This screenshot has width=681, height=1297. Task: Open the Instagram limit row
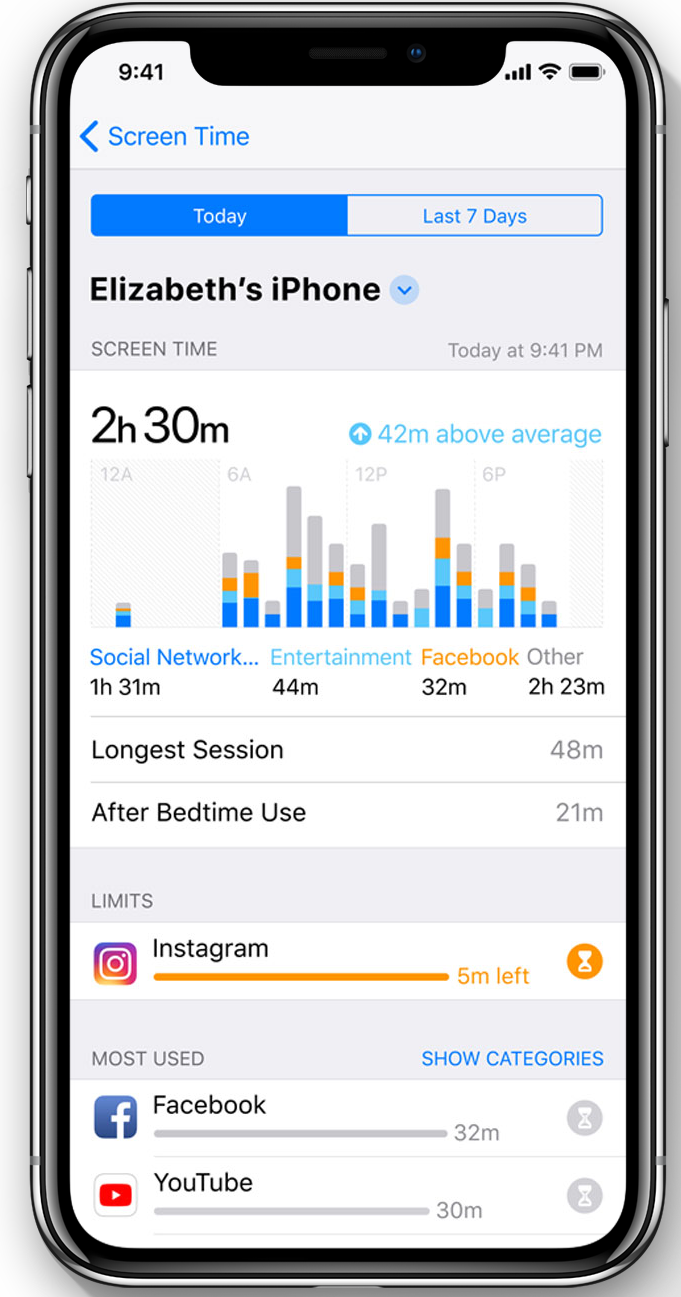347,961
